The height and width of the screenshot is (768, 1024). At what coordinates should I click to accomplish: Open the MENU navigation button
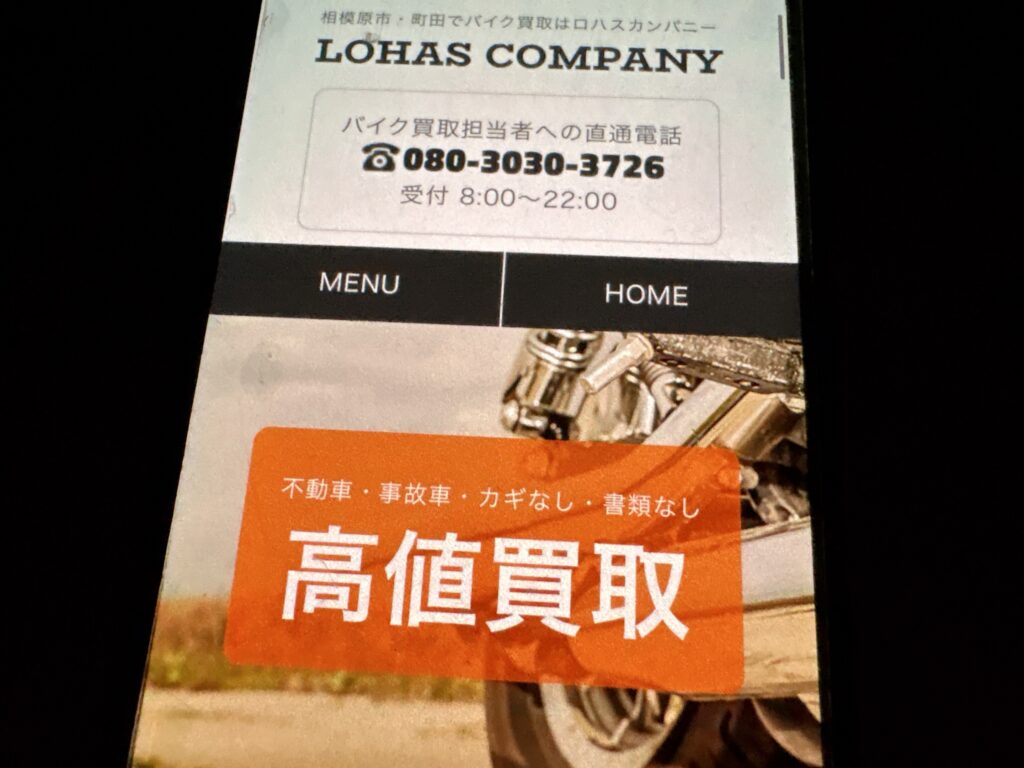point(358,283)
